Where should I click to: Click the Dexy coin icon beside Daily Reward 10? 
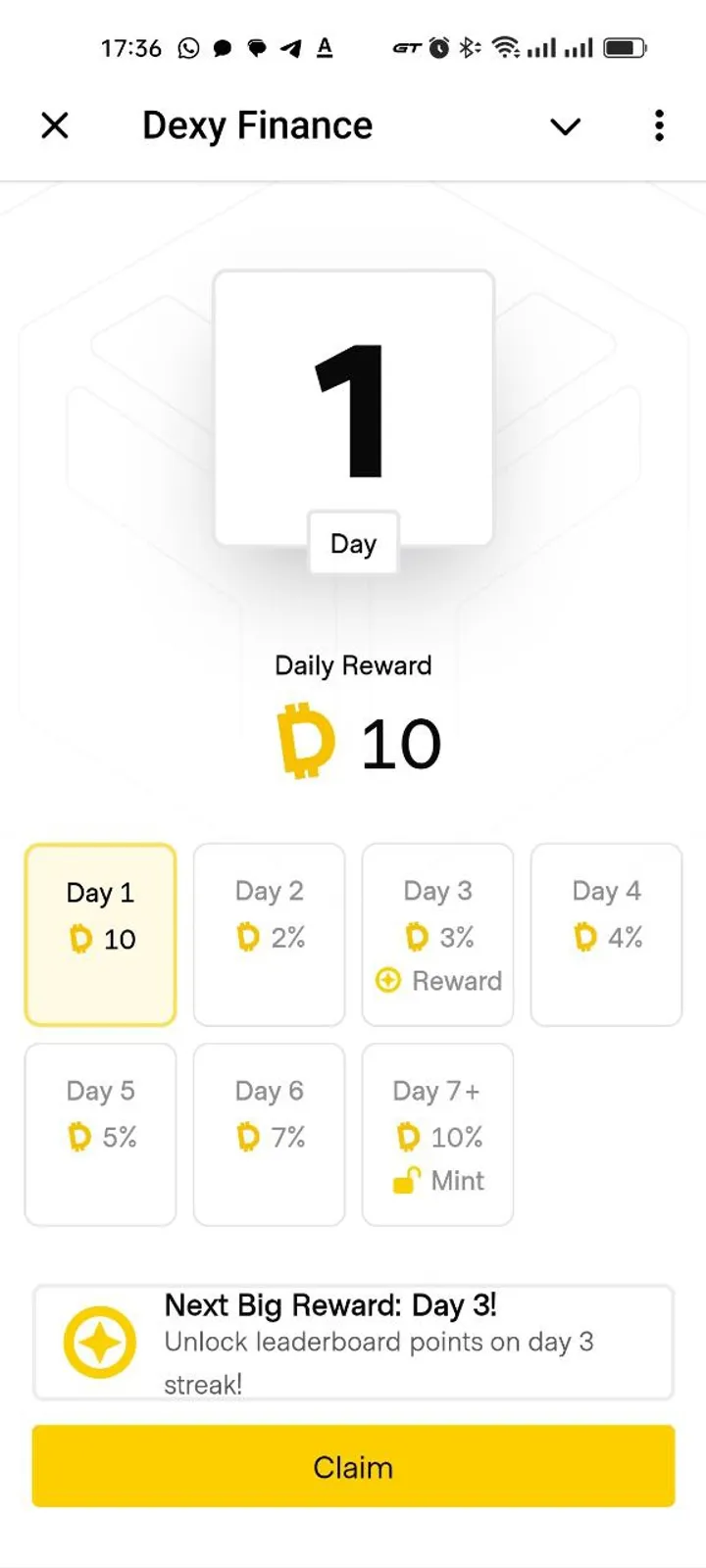(306, 742)
